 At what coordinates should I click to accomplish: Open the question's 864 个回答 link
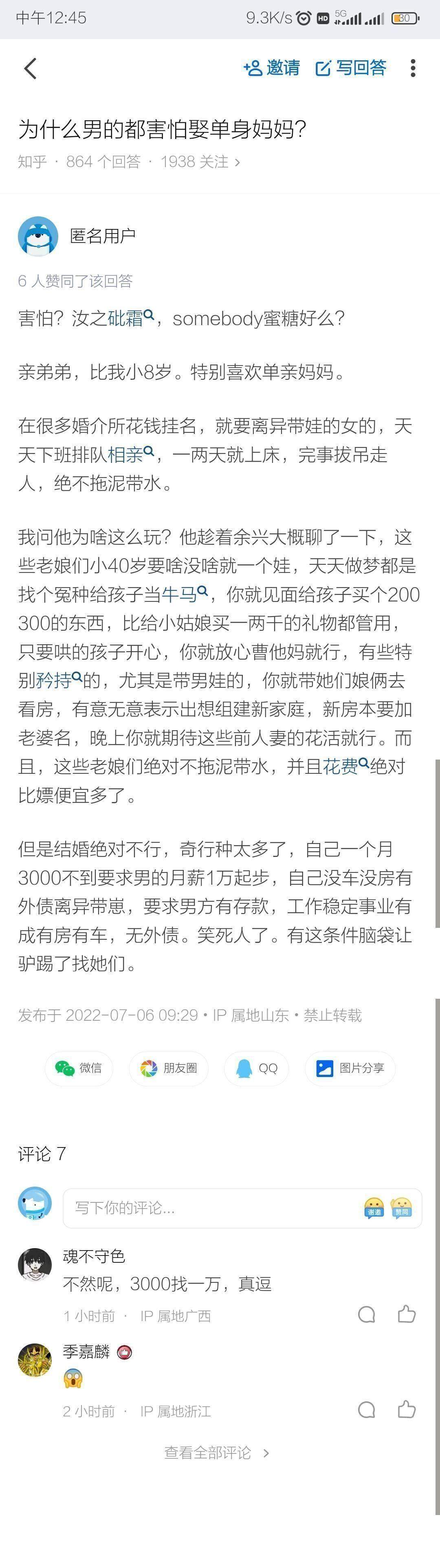[x=103, y=161]
